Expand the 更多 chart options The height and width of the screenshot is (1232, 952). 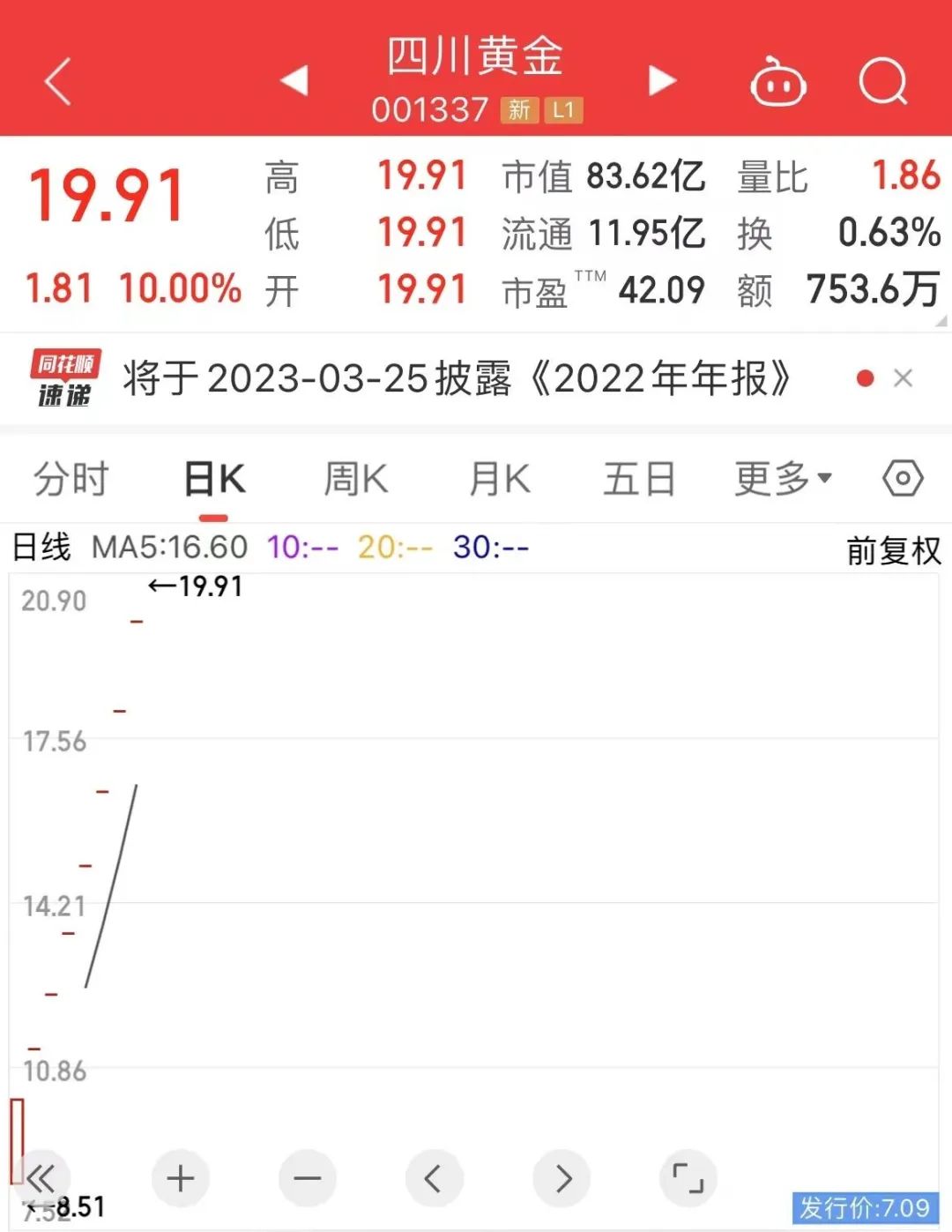pyautogui.click(x=779, y=478)
